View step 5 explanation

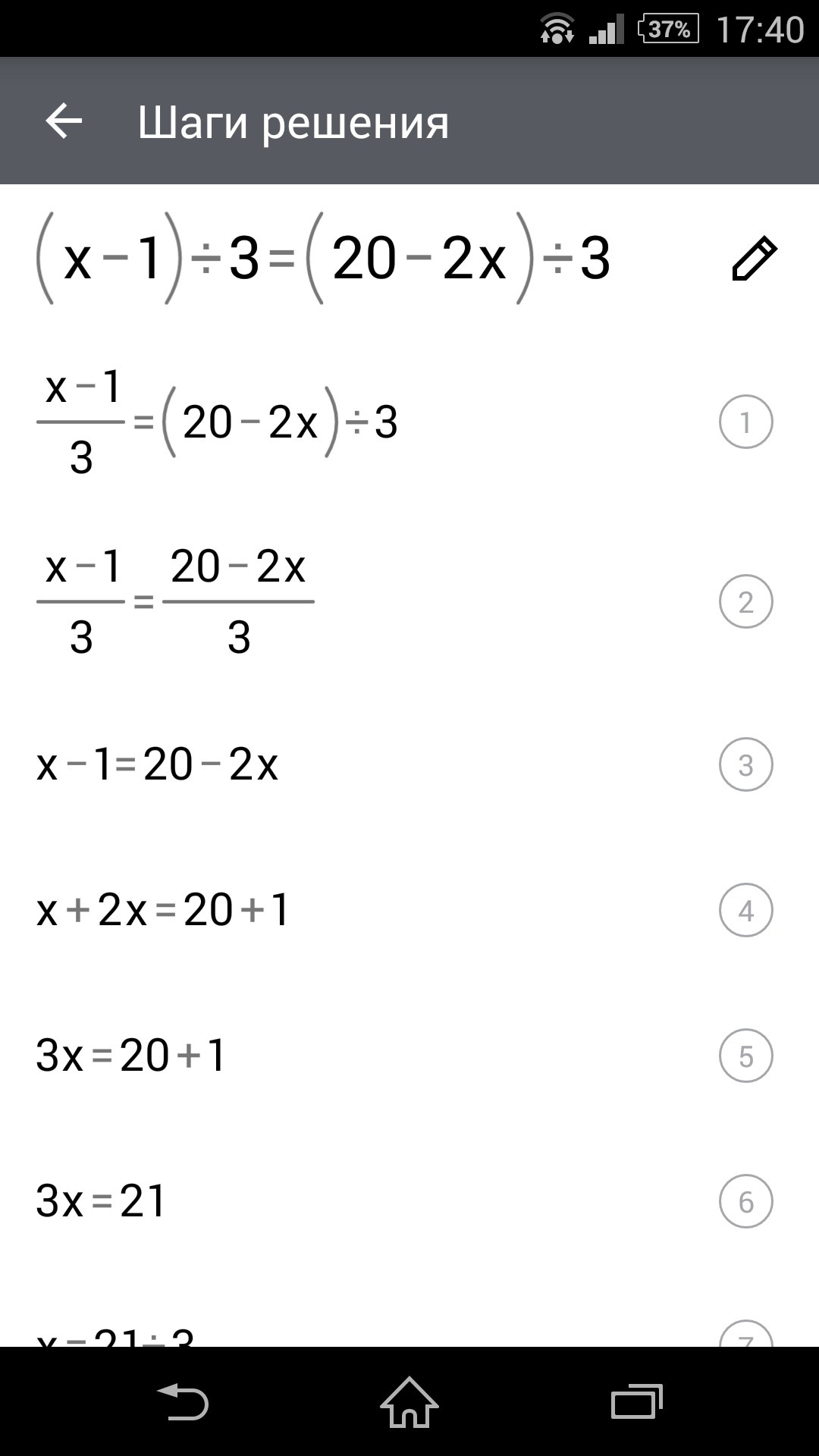click(x=745, y=1056)
